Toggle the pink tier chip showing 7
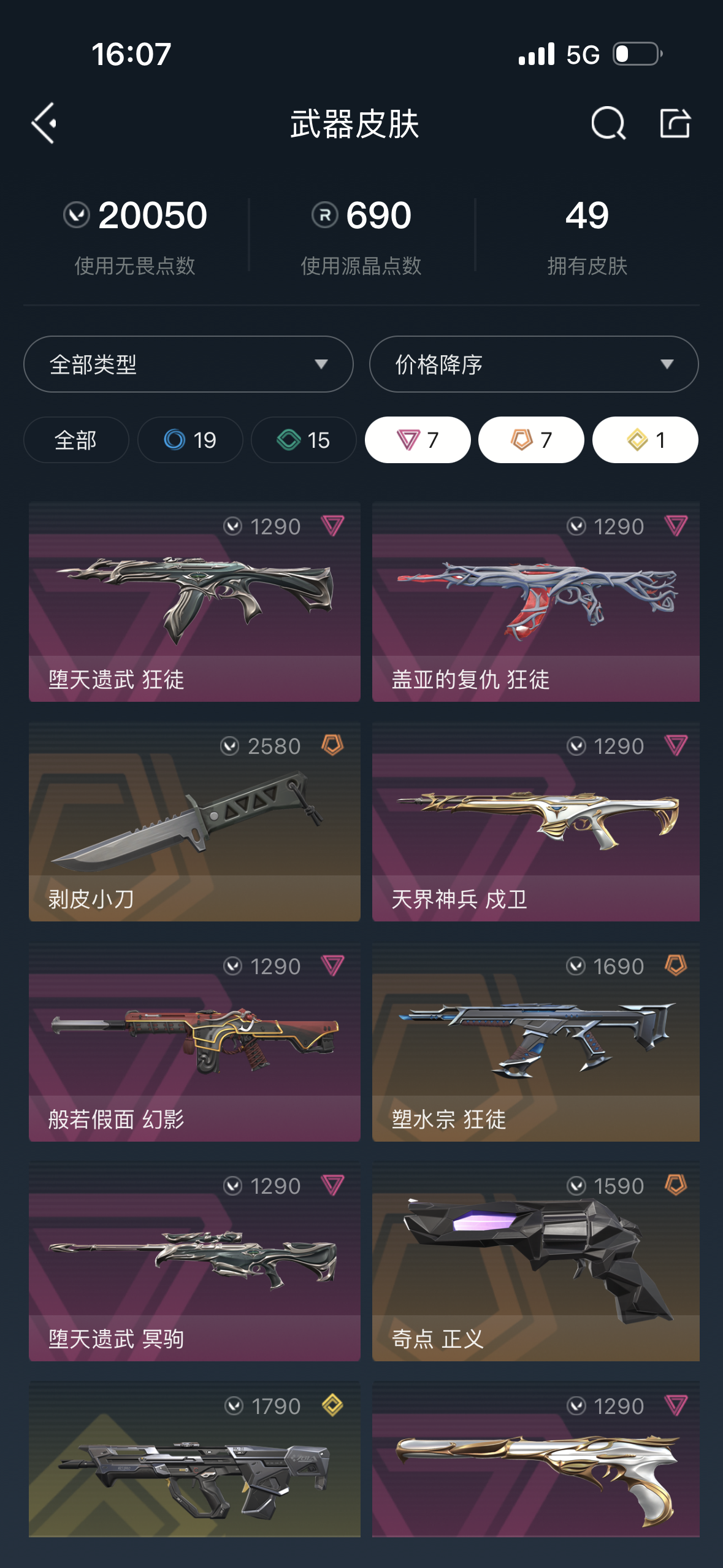 click(x=418, y=440)
